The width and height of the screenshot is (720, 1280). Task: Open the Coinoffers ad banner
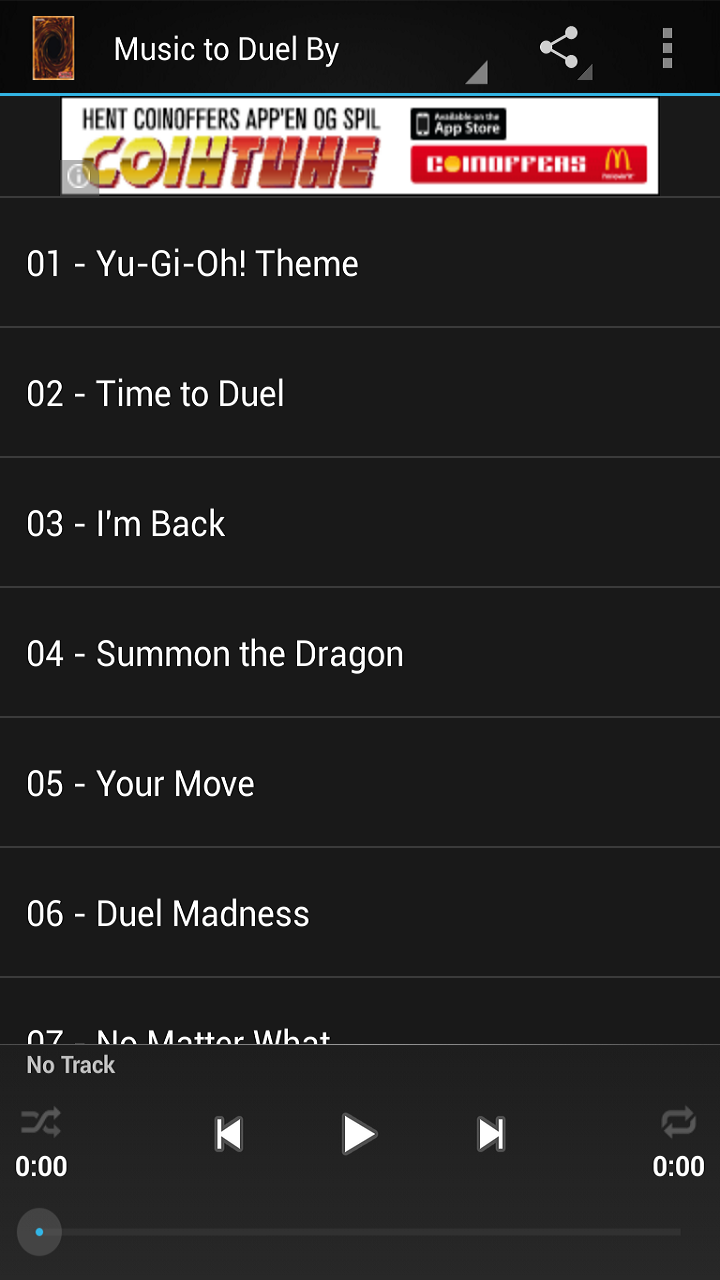pos(360,146)
